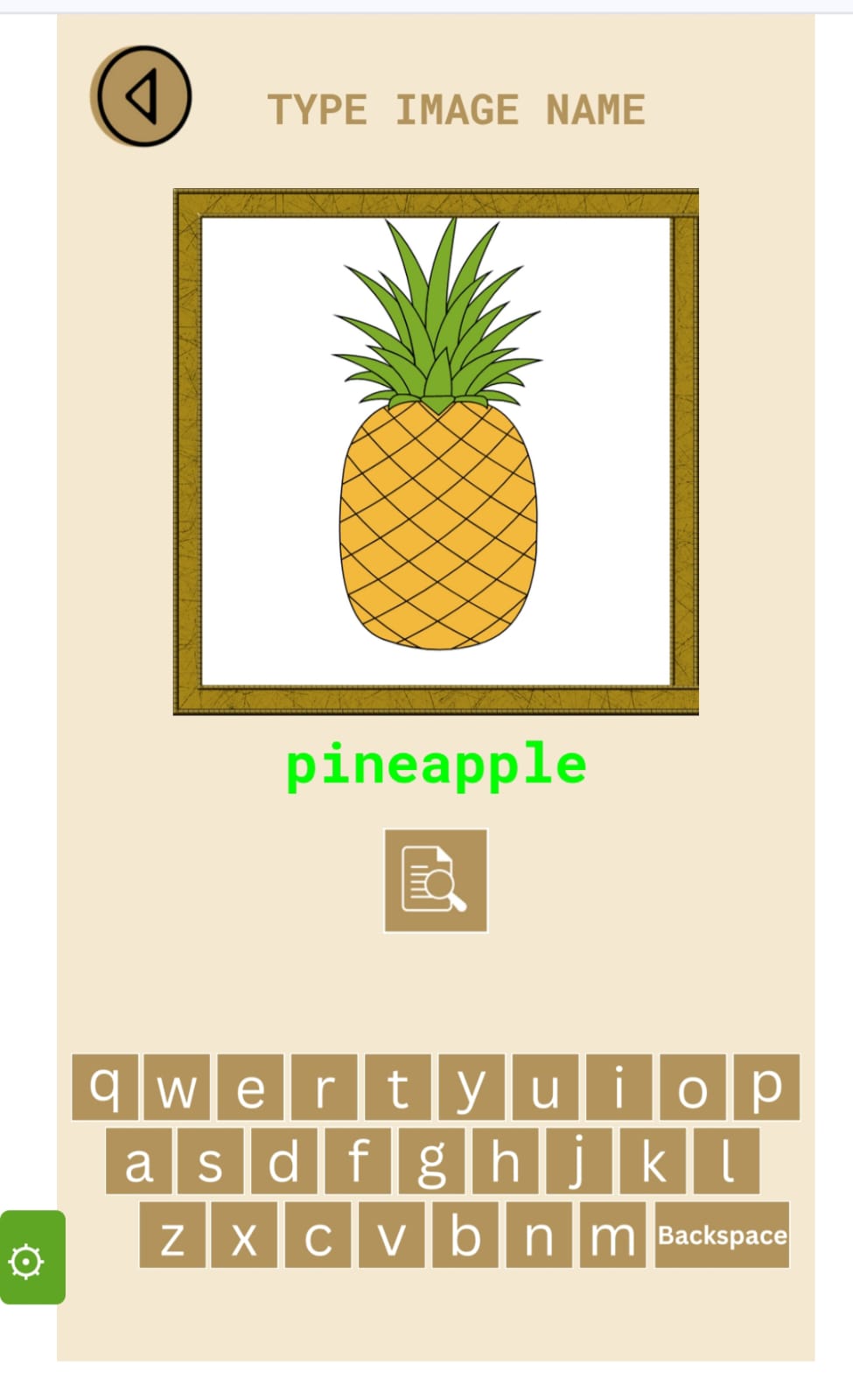Screen dimensions: 853x1400
Task: Tap the document search icon button
Action: click(436, 880)
